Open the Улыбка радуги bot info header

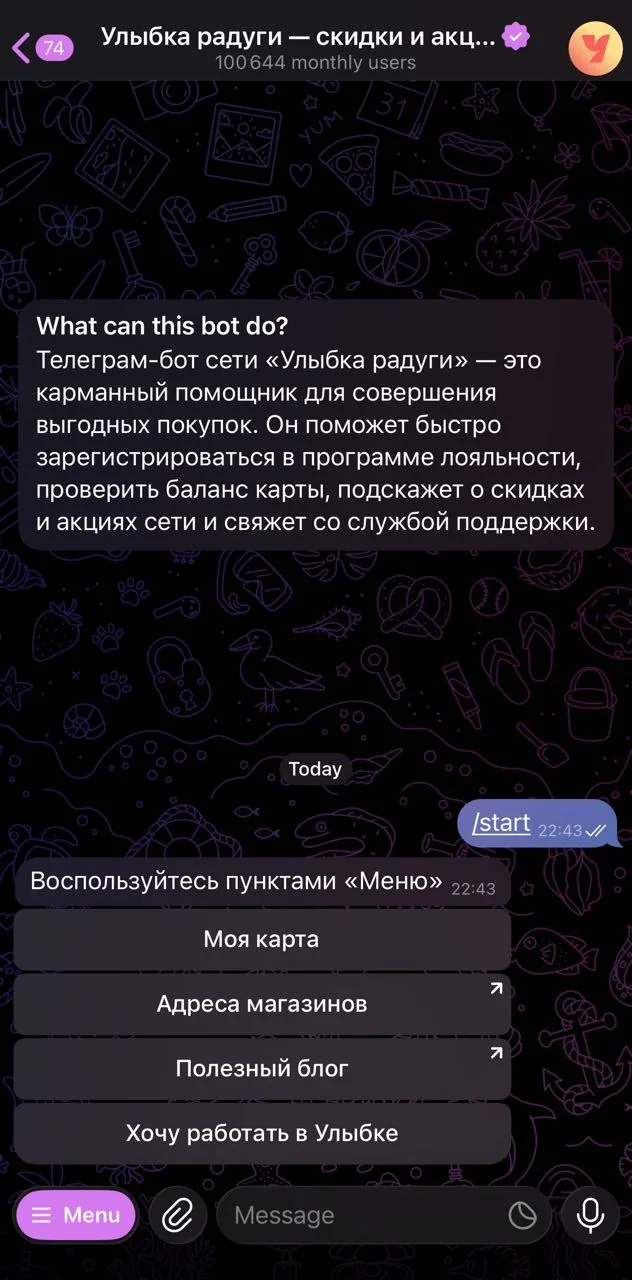315,48
